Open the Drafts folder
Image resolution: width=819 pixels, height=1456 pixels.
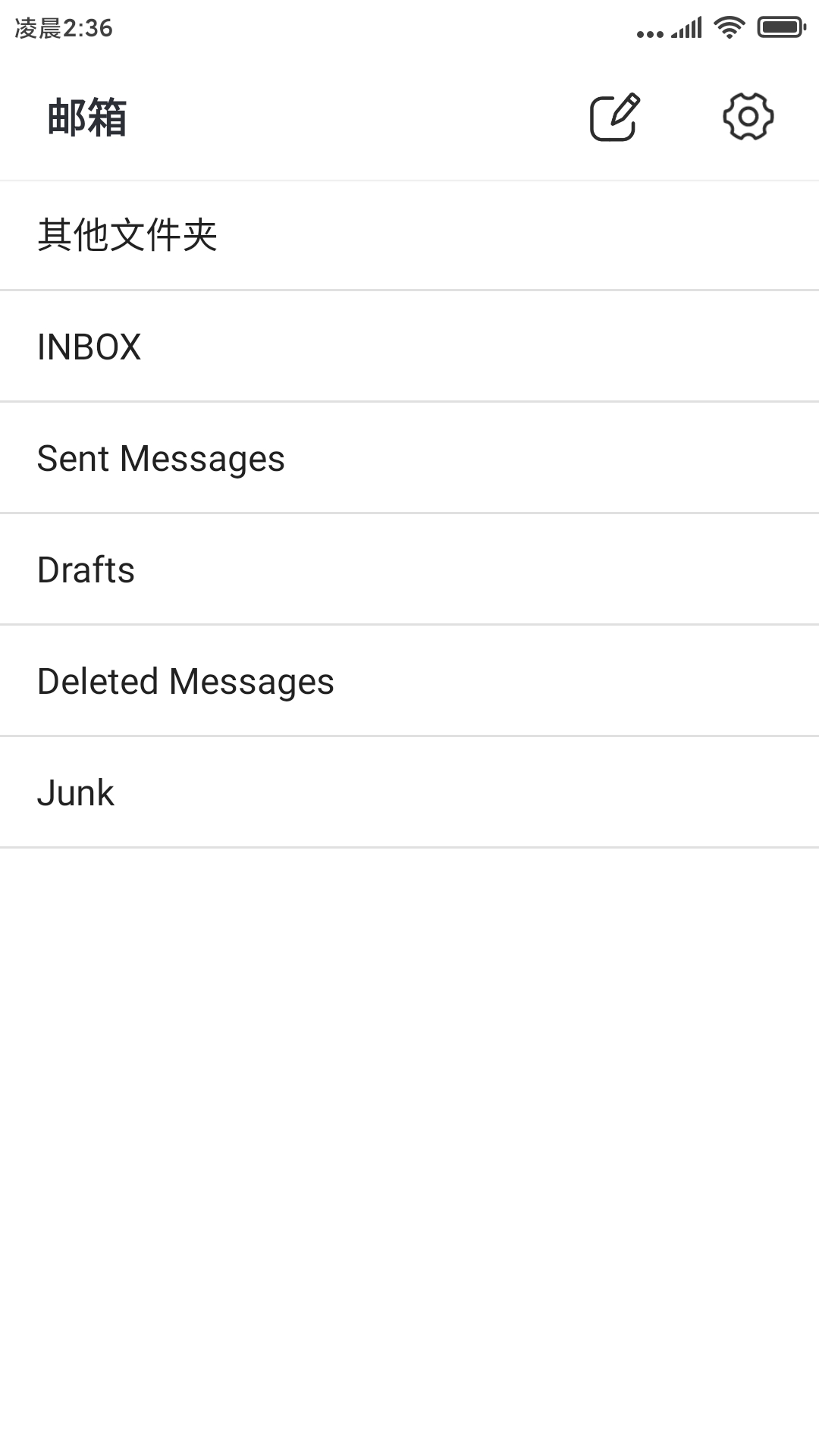[x=409, y=570]
